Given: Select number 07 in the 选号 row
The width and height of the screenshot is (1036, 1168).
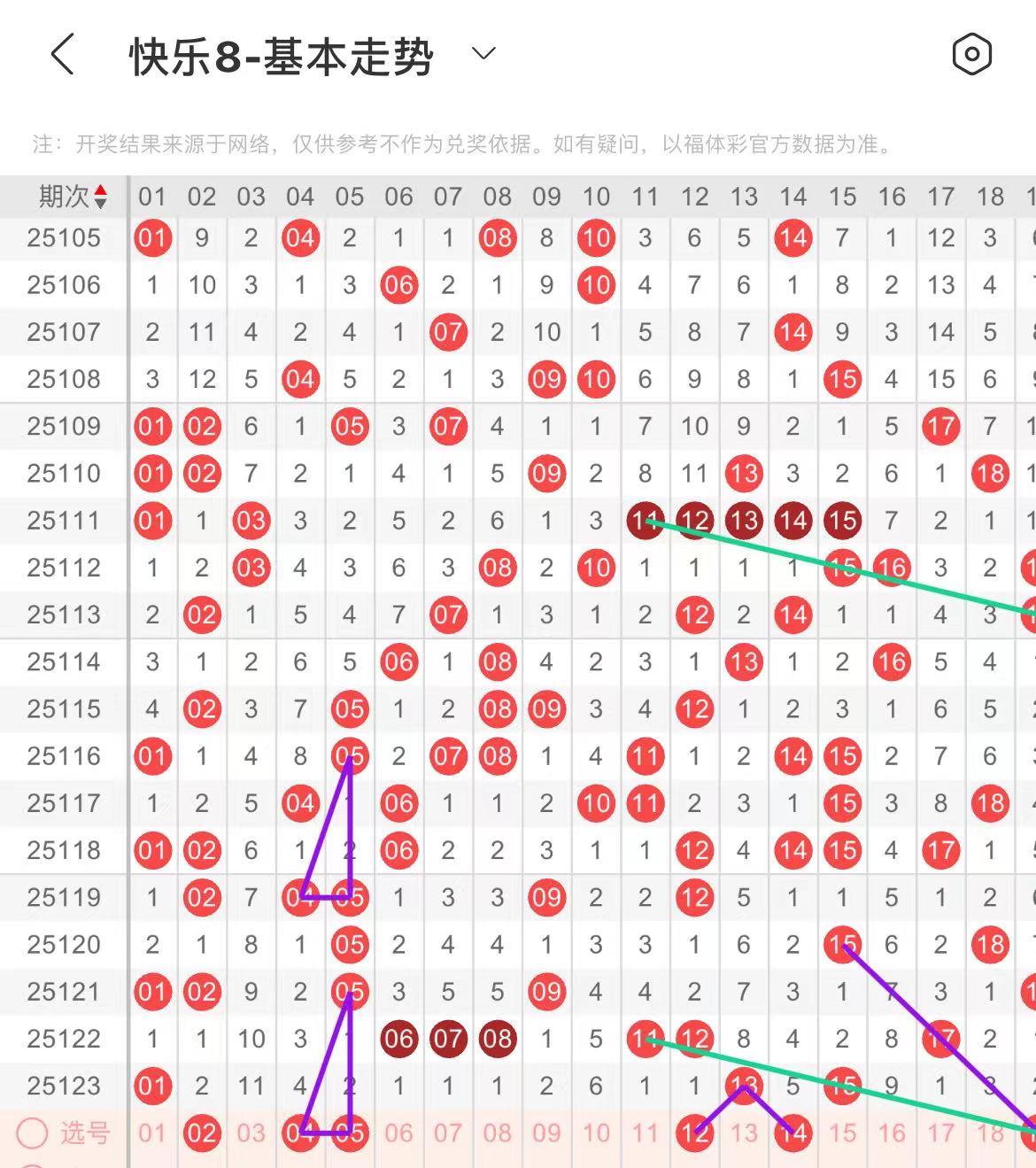Looking at the screenshot, I should (448, 1133).
